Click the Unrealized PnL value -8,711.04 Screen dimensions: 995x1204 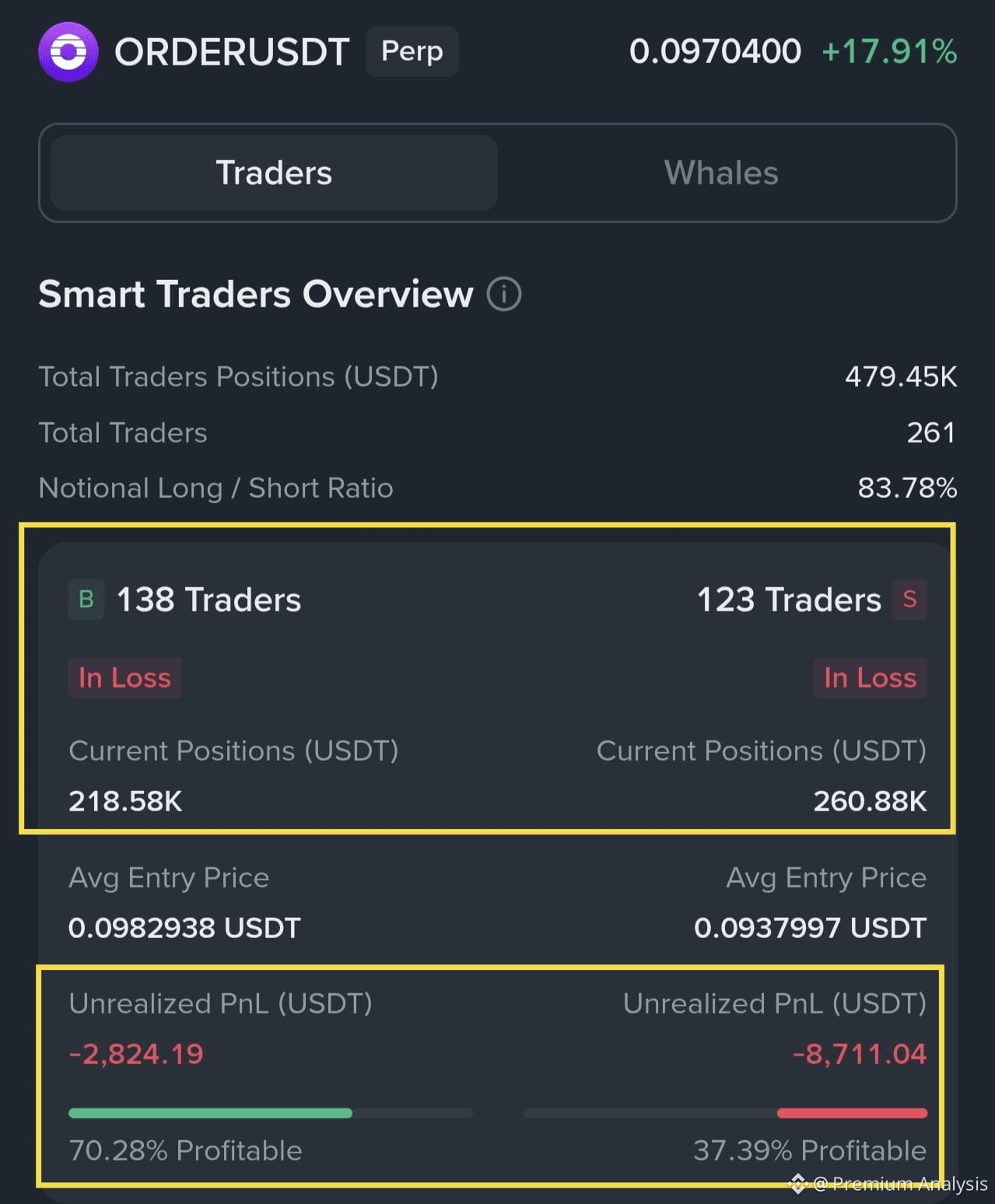(x=858, y=1054)
